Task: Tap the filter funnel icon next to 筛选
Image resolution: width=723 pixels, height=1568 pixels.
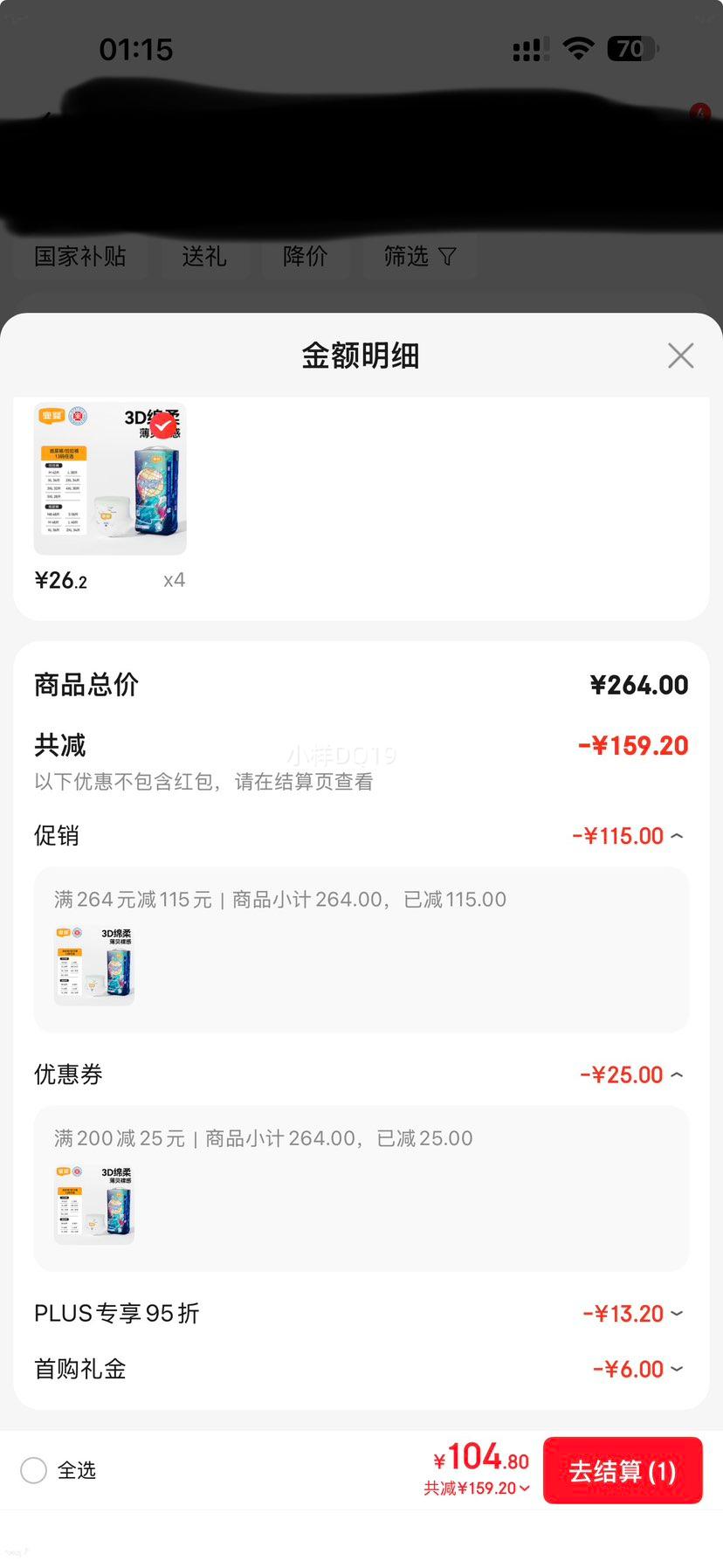Action: coord(448,256)
